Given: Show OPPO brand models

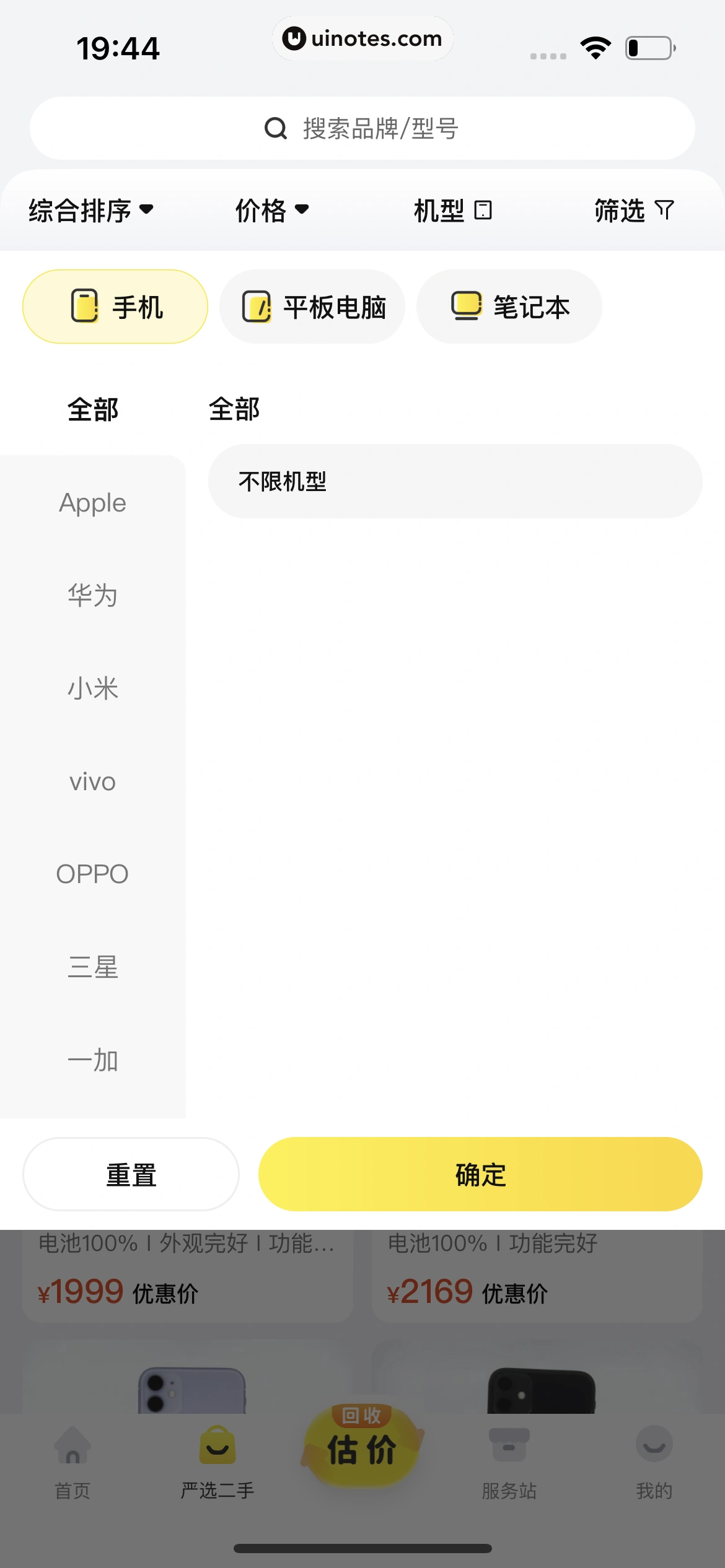Looking at the screenshot, I should (93, 874).
